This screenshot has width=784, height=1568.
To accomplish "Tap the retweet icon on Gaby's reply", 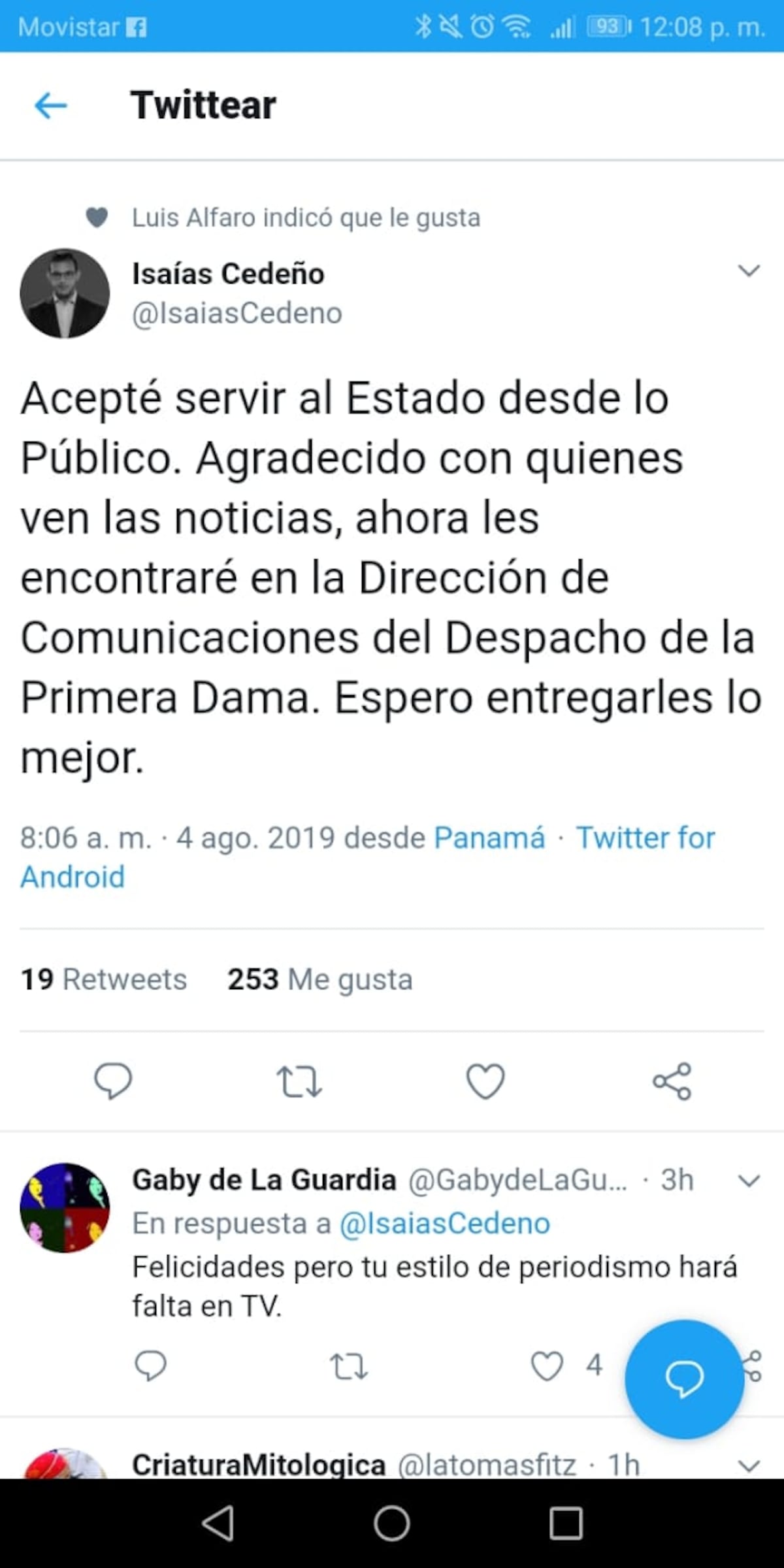I will point(348,1364).
